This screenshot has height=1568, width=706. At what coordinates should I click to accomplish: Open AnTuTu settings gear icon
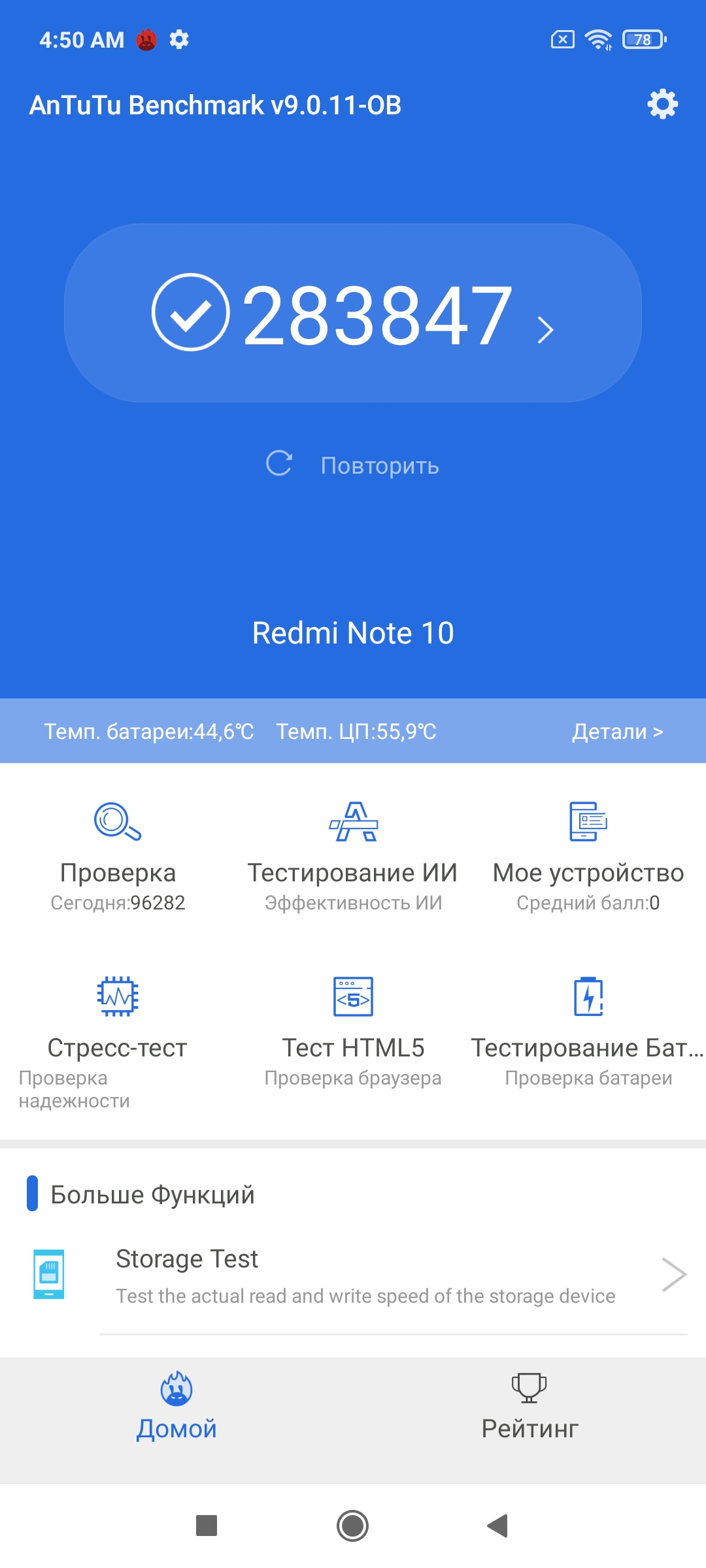click(x=662, y=104)
